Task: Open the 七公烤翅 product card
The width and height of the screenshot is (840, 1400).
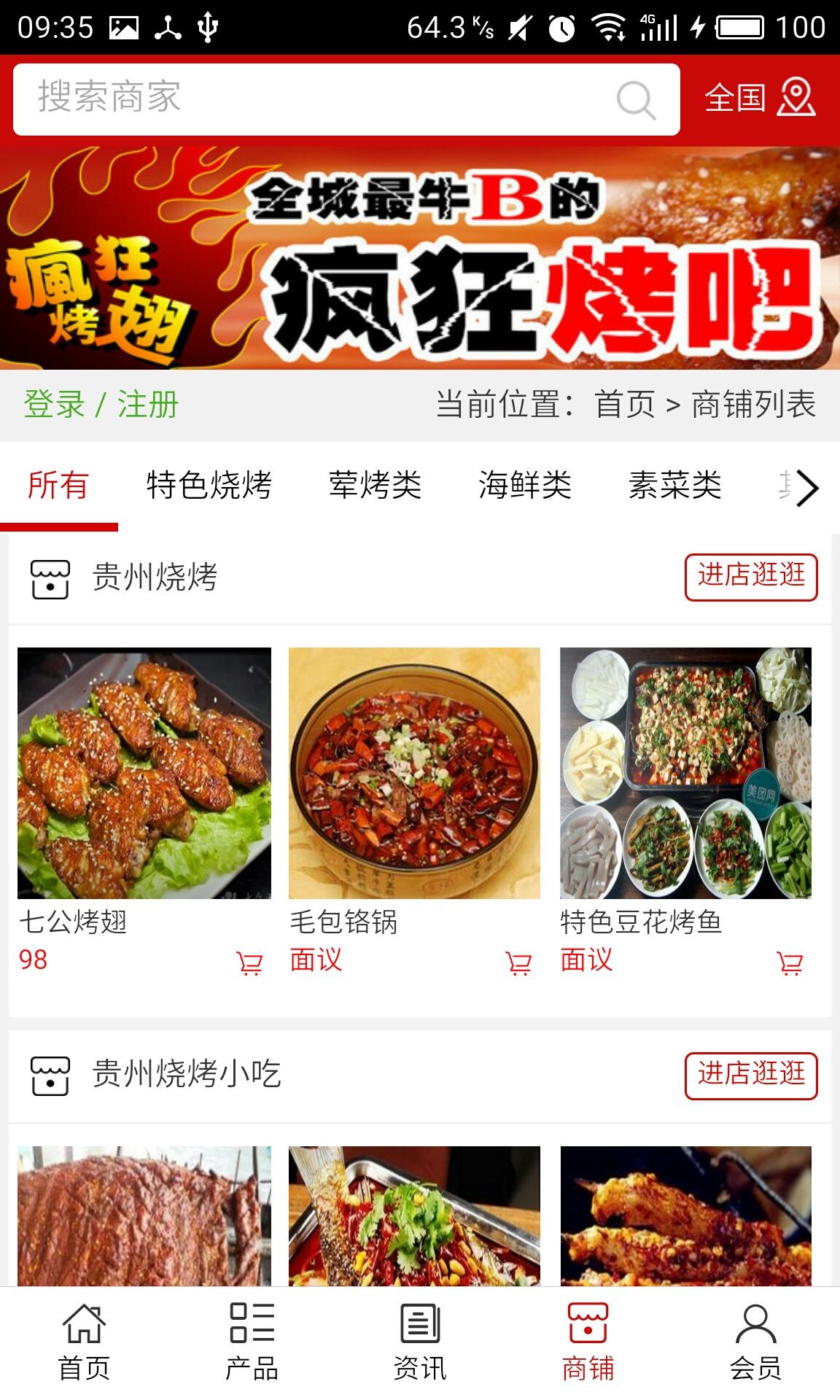Action: tap(144, 773)
